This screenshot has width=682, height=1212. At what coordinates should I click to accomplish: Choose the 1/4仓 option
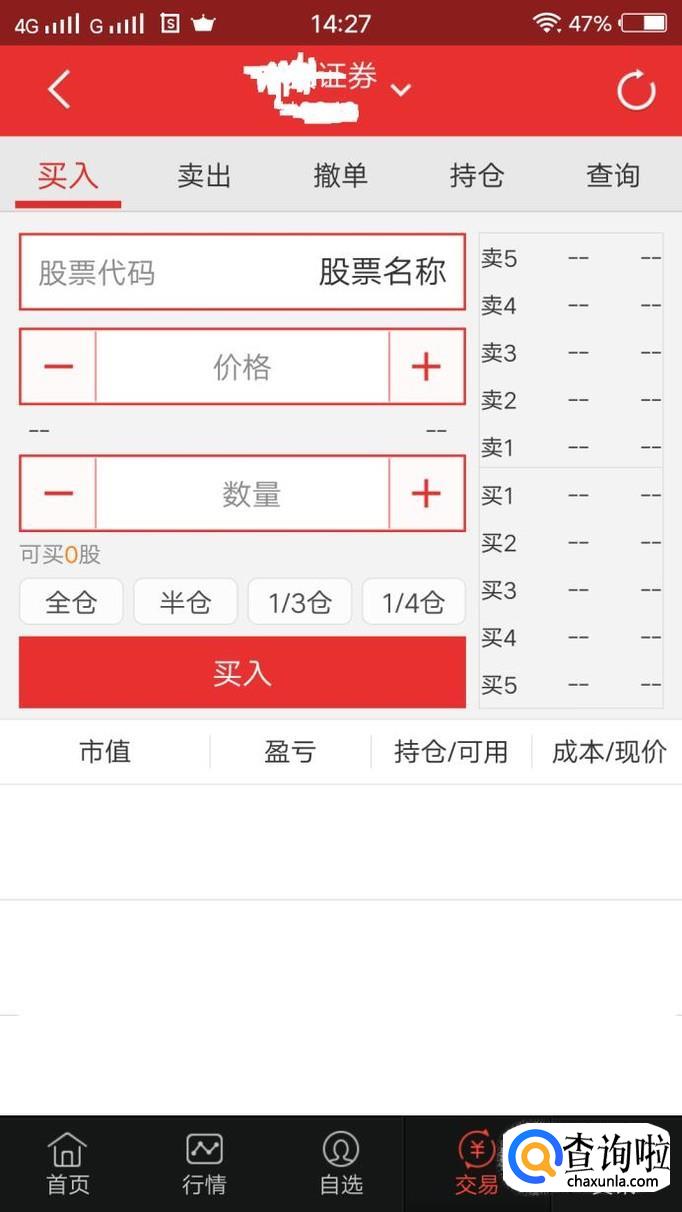tap(413, 602)
